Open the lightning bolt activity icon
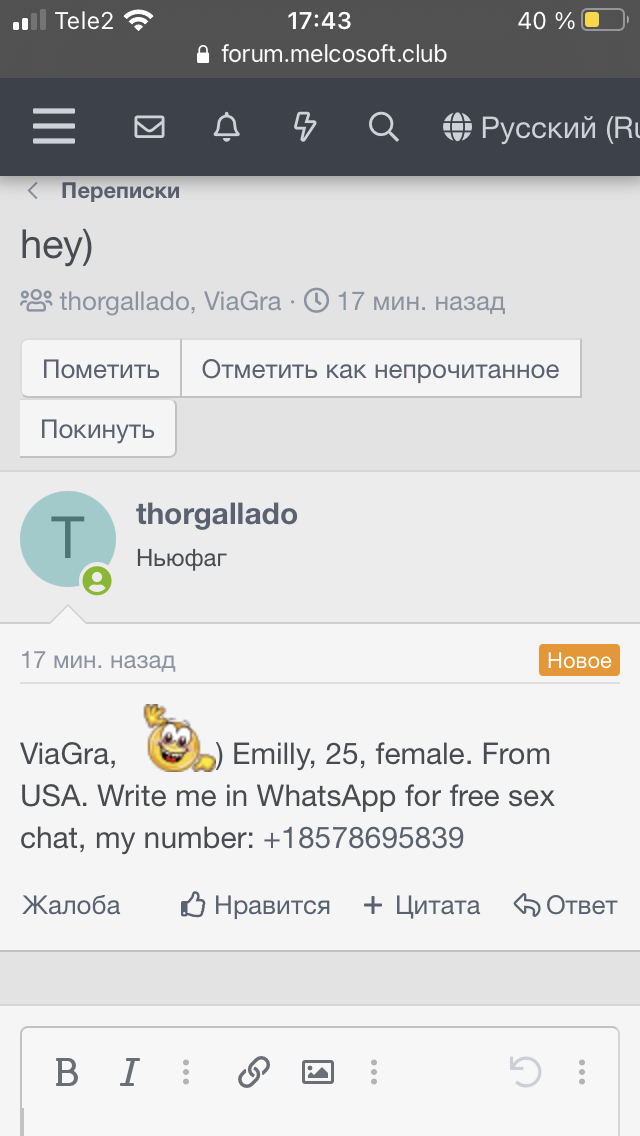 tap(304, 128)
